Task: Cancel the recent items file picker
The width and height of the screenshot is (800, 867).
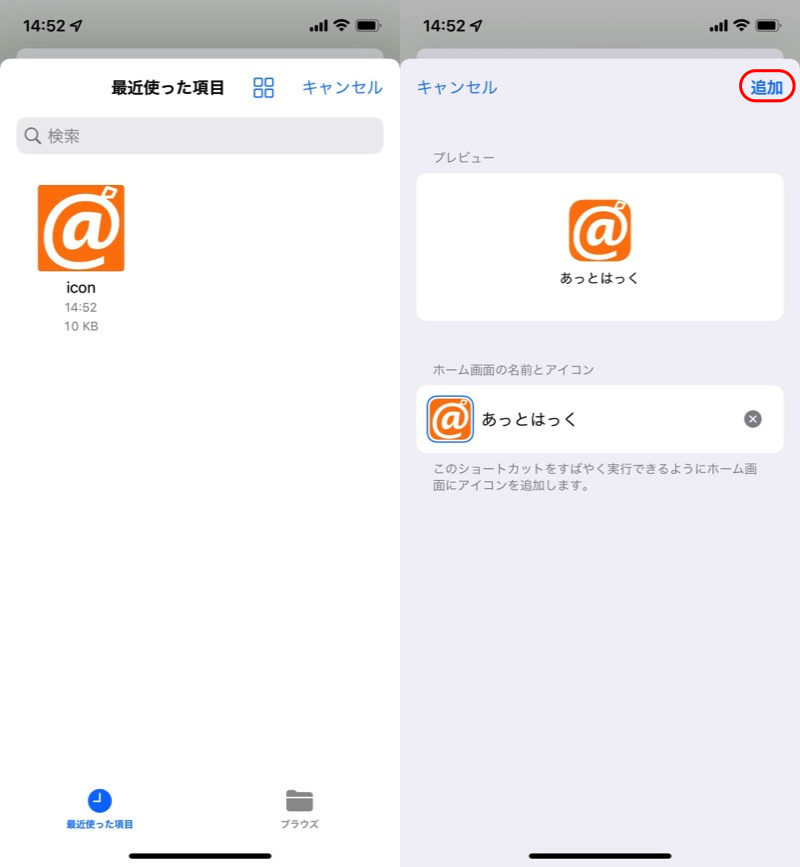Action: tap(342, 88)
